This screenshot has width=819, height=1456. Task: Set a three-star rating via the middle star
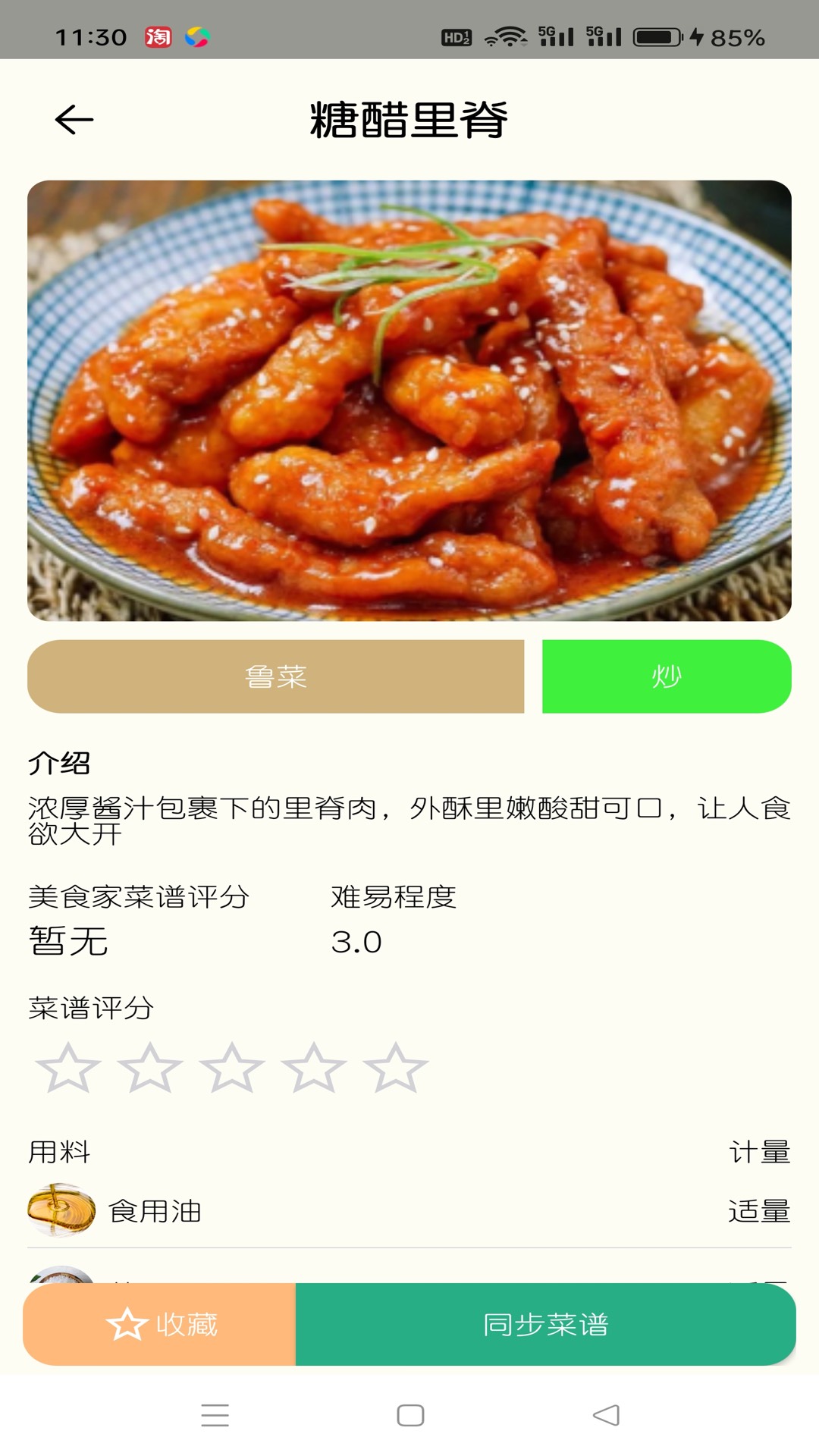(231, 1065)
